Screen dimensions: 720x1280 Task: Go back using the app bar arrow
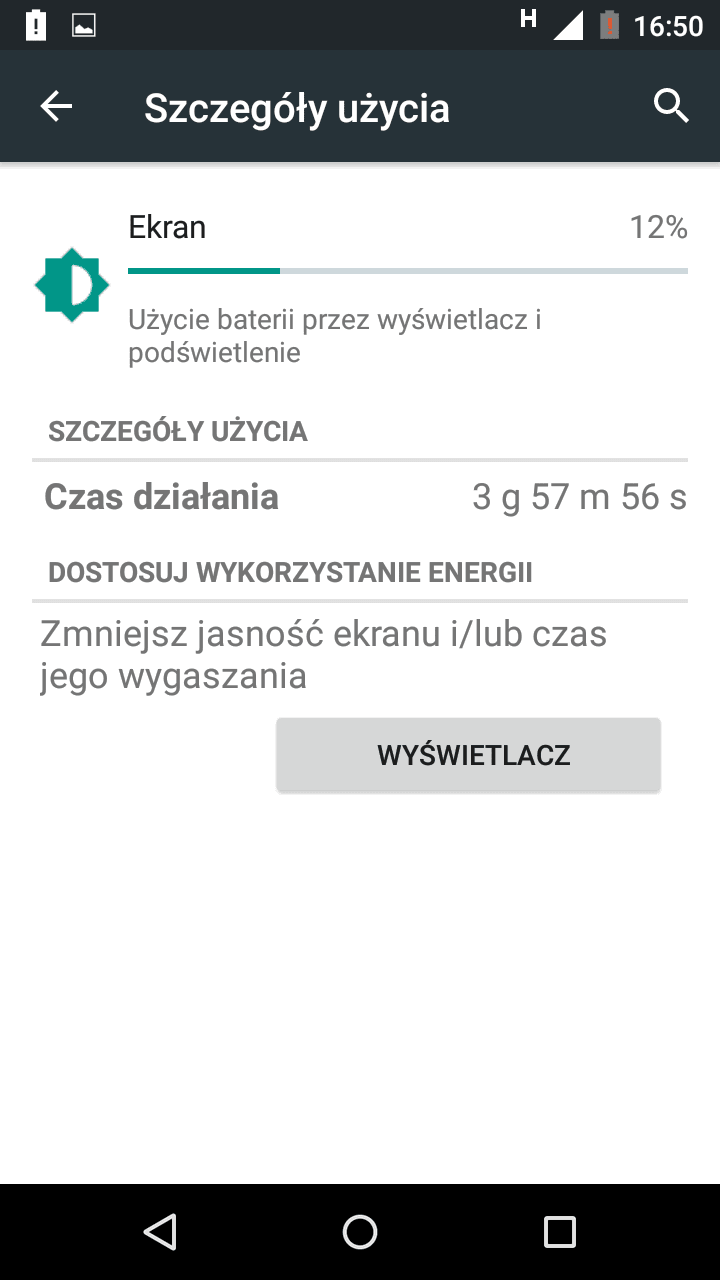56,106
